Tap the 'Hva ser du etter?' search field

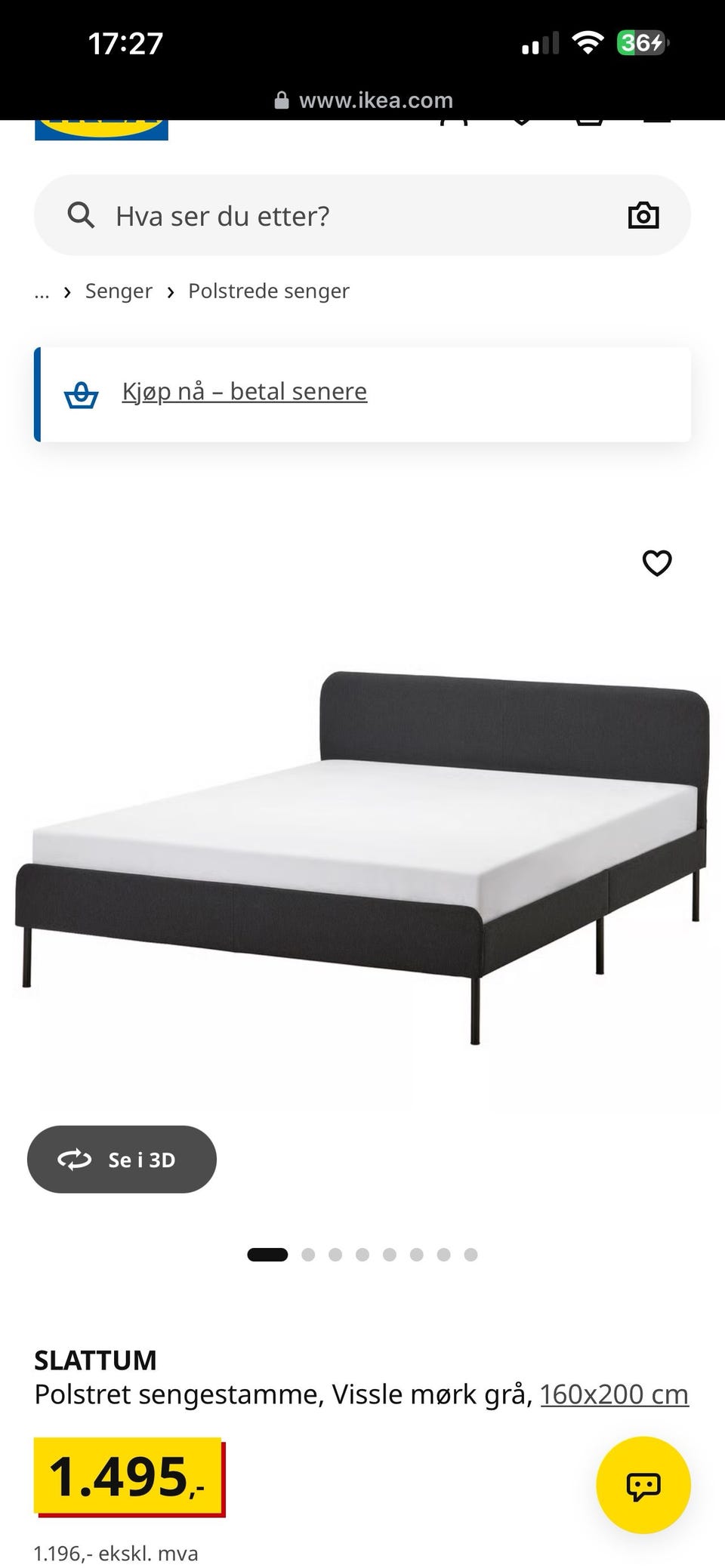(362, 215)
